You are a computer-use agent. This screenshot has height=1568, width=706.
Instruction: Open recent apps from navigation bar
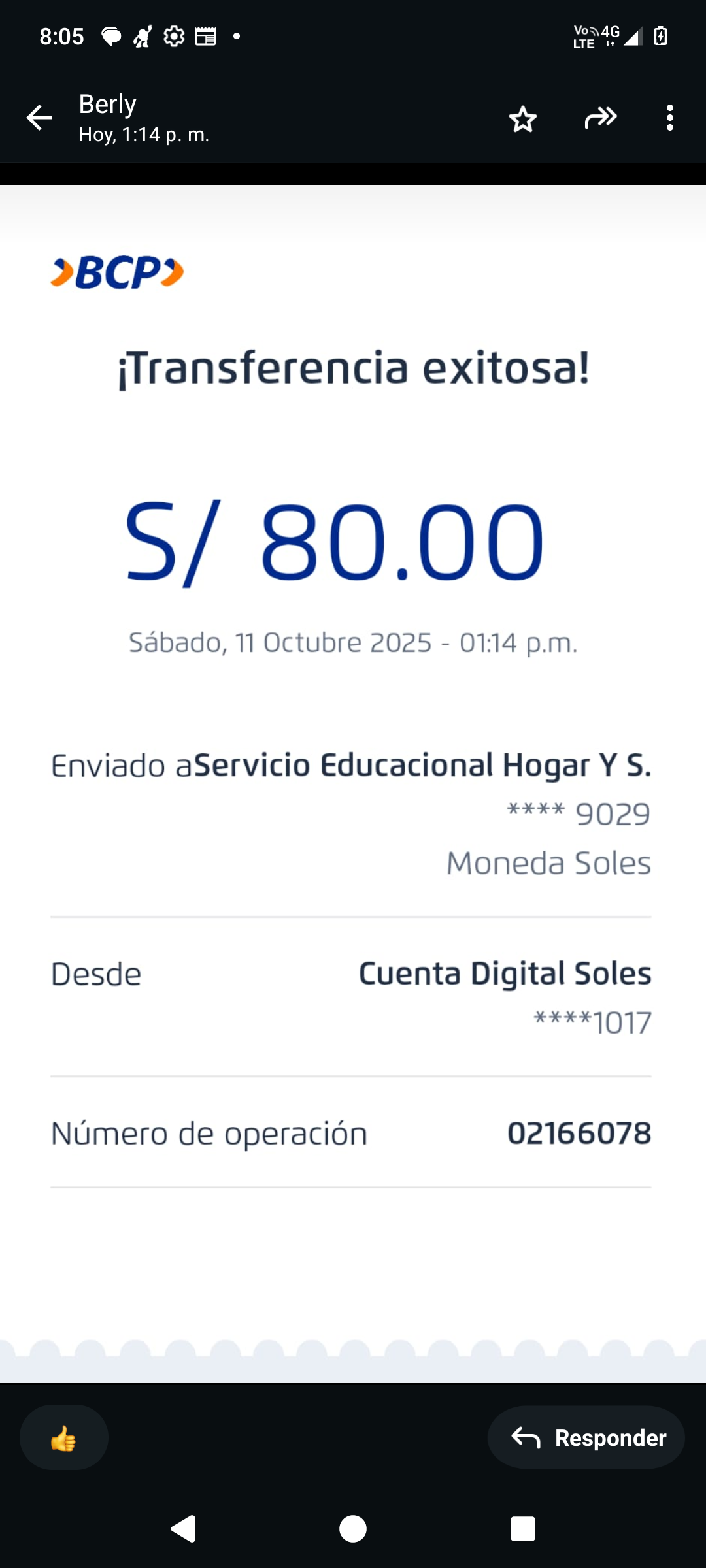(522, 1529)
